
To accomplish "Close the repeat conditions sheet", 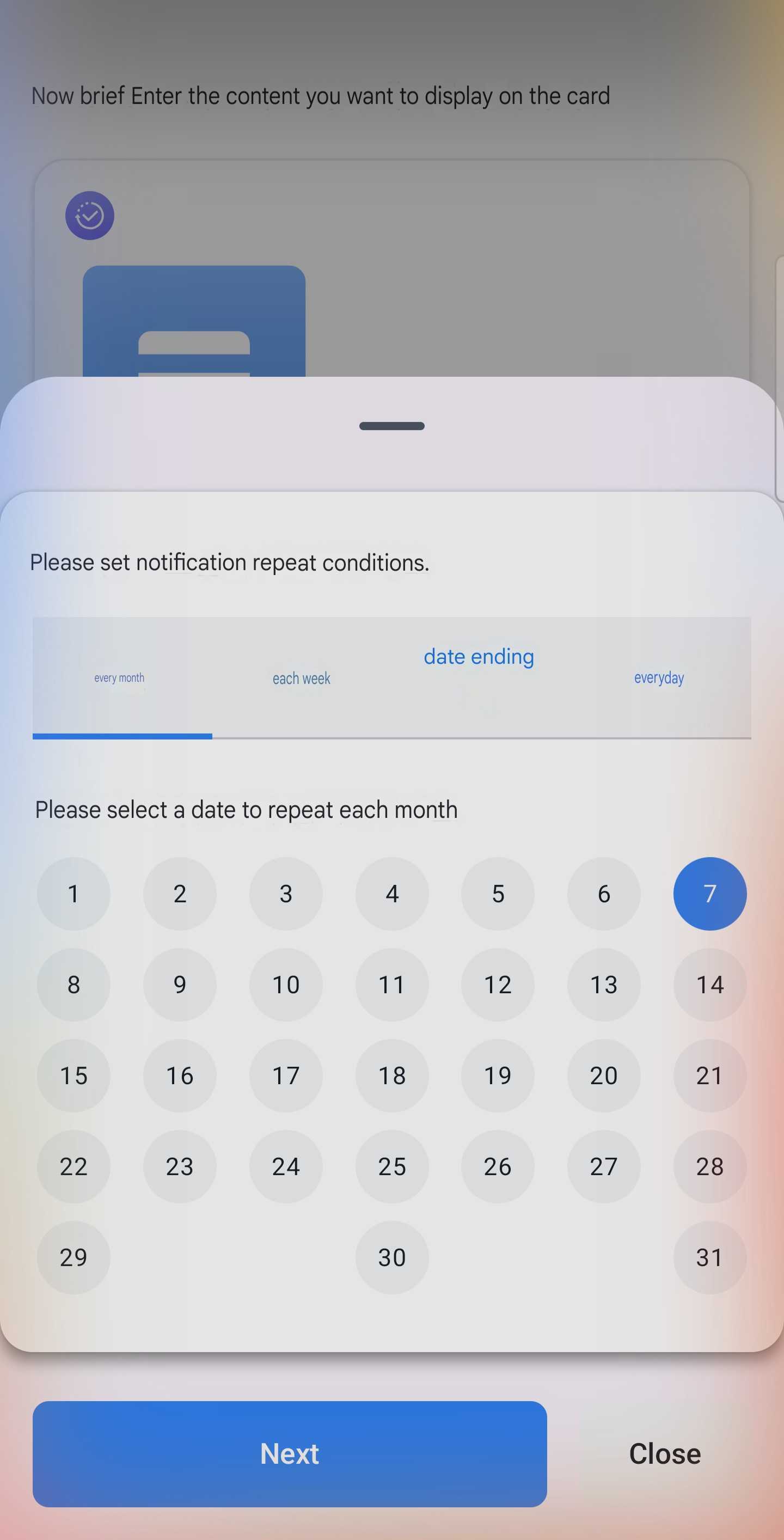I will click(x=664, y=1453).
